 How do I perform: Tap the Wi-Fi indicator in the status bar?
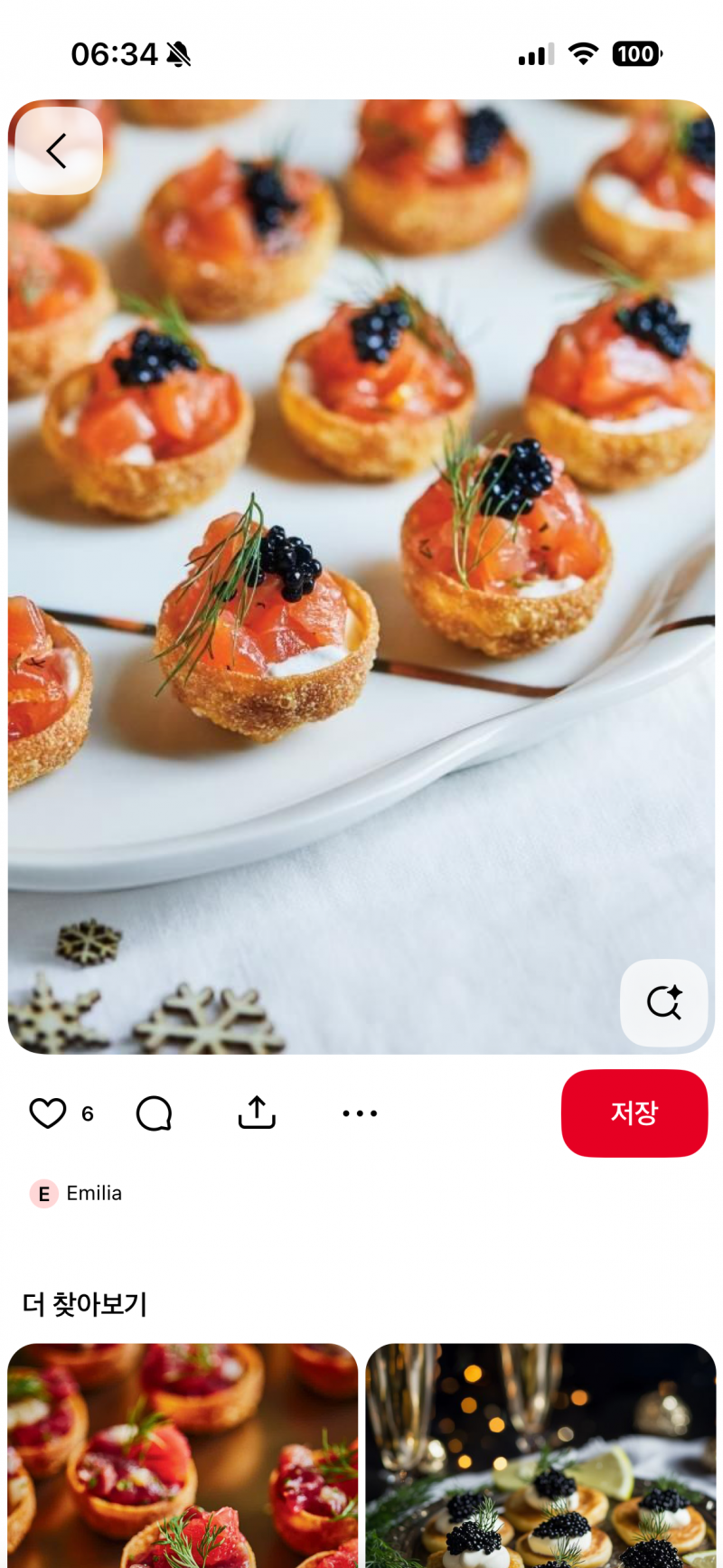coord(583,54)
